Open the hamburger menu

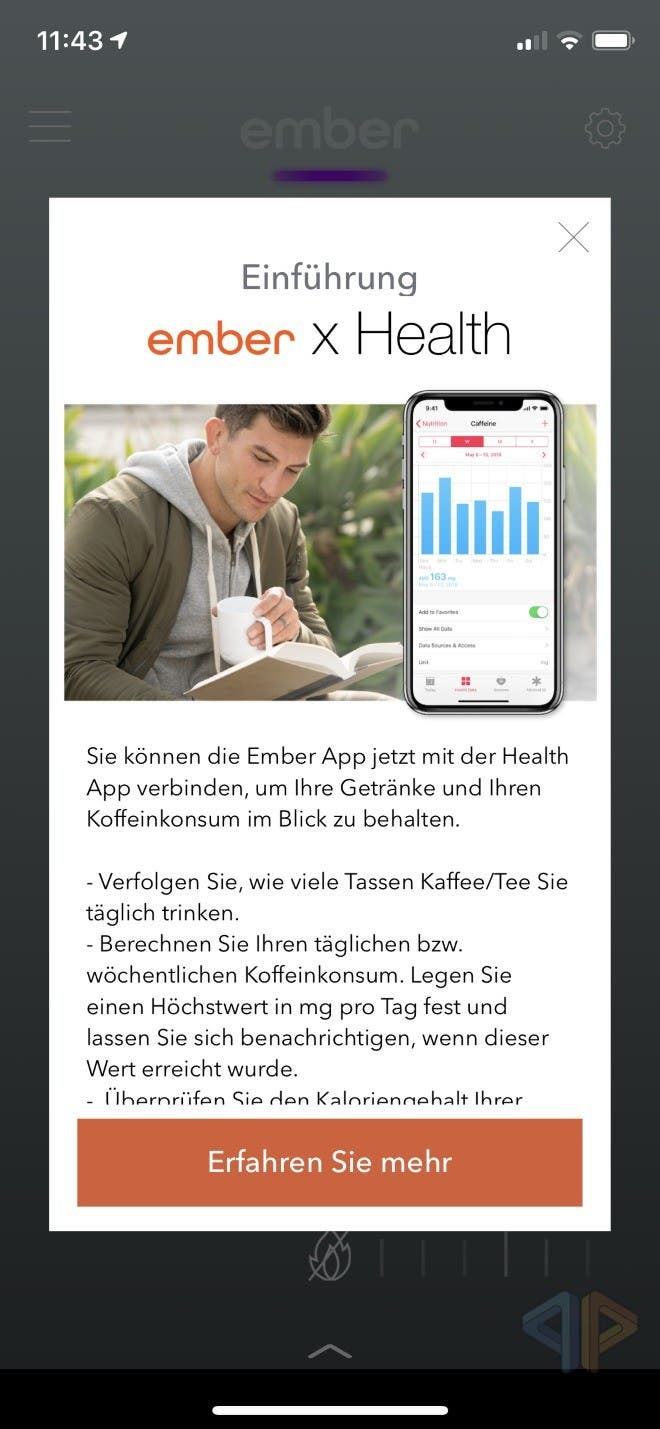50,127
